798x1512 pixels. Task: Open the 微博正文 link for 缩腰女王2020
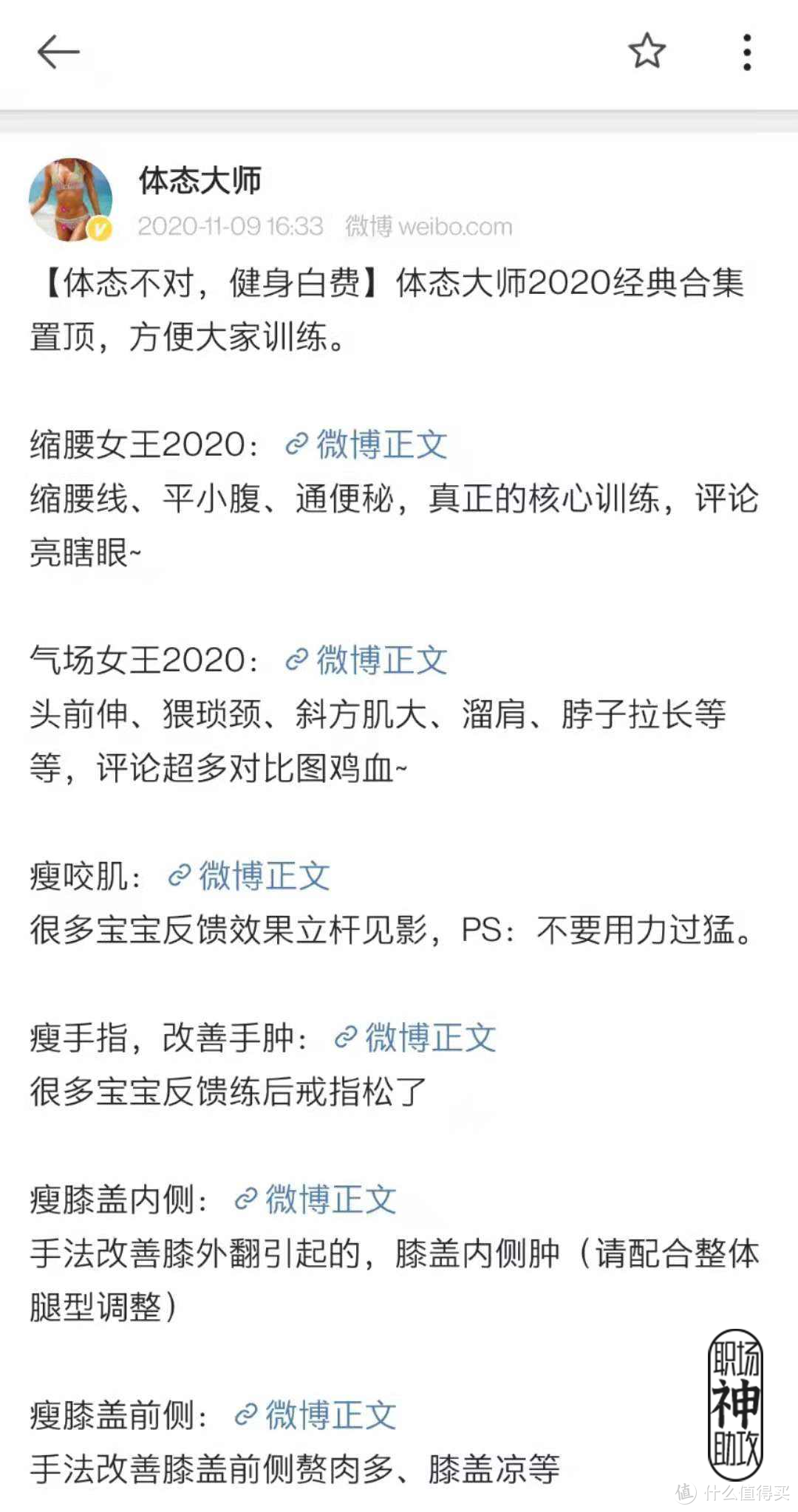tap(367, 445)
